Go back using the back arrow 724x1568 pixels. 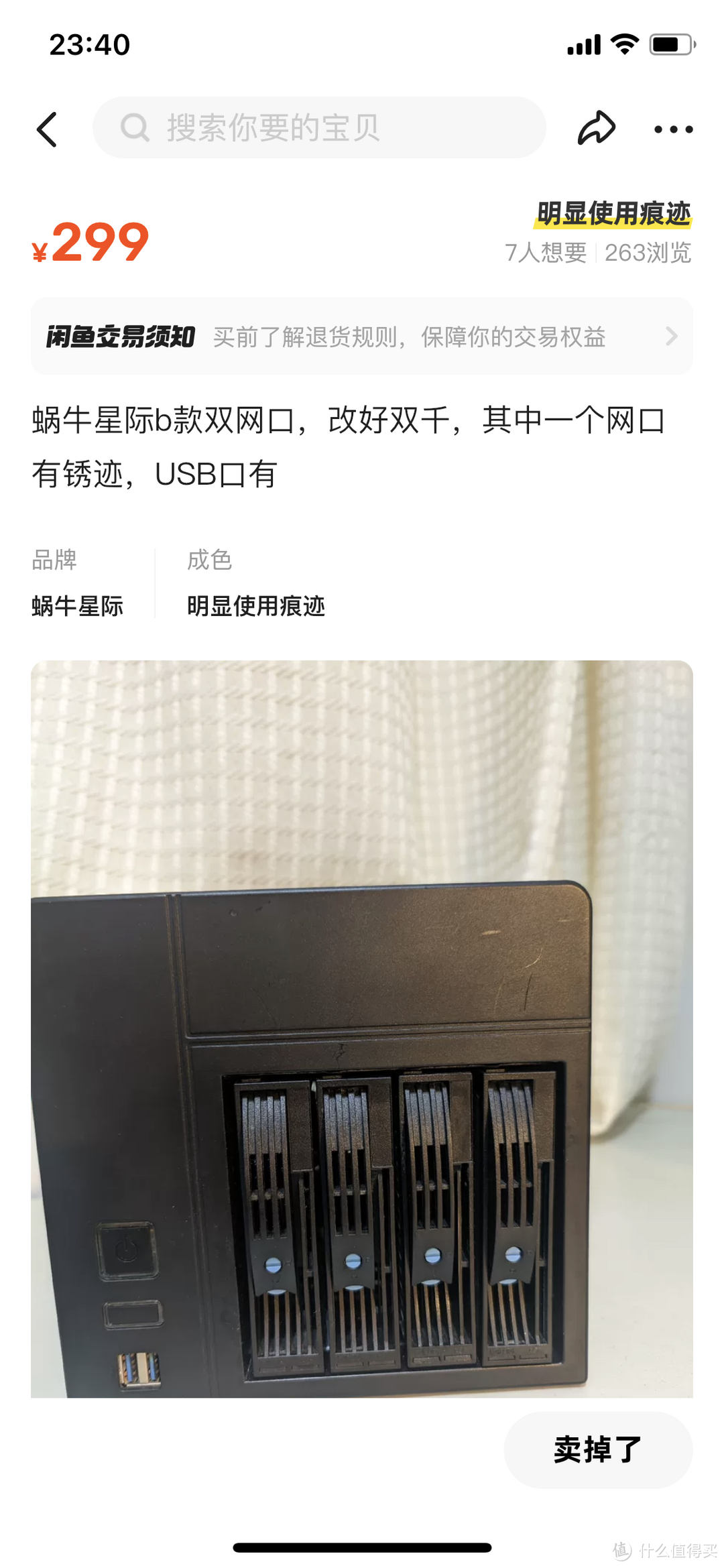coord(47,129)
